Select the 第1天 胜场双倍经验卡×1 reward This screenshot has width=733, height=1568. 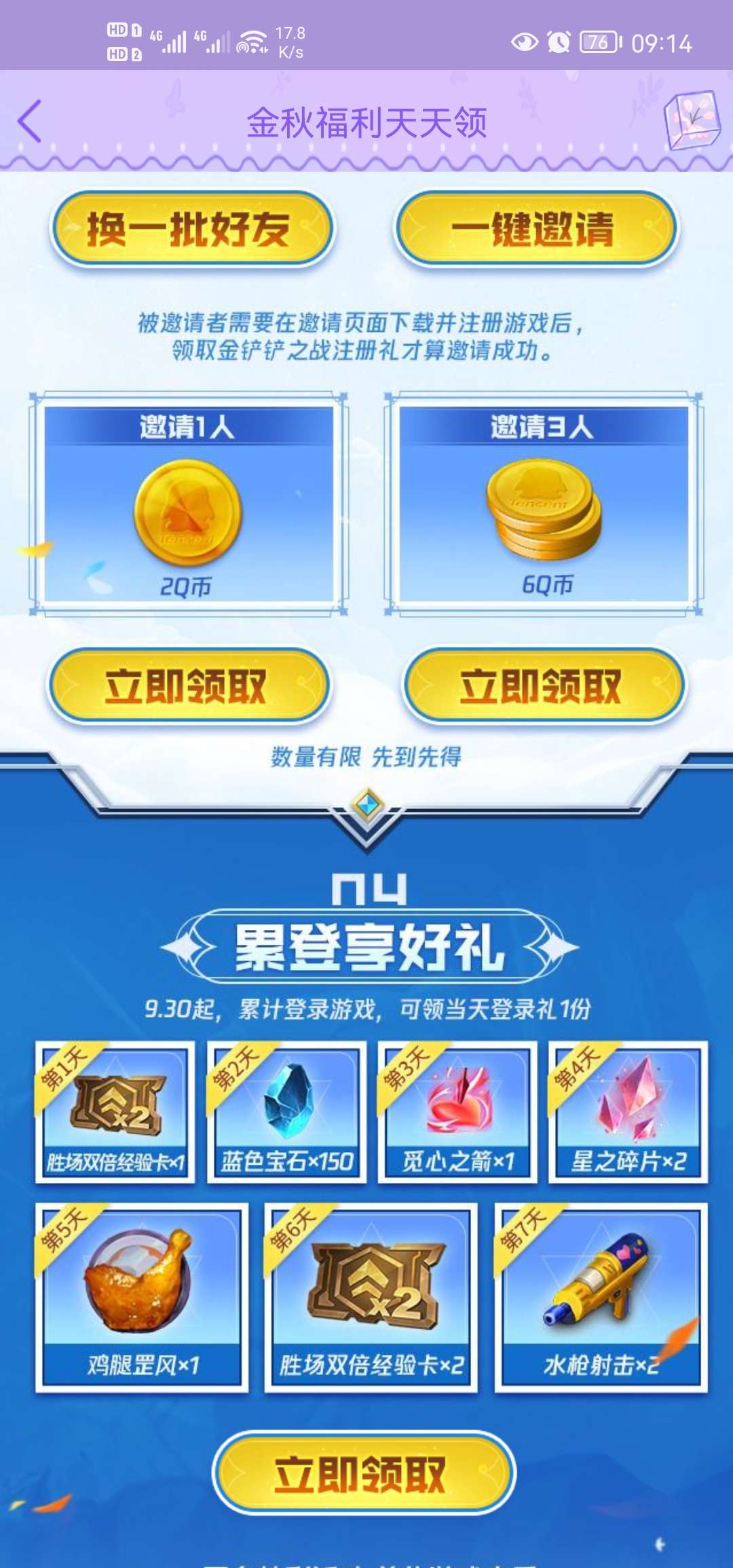115,1112
